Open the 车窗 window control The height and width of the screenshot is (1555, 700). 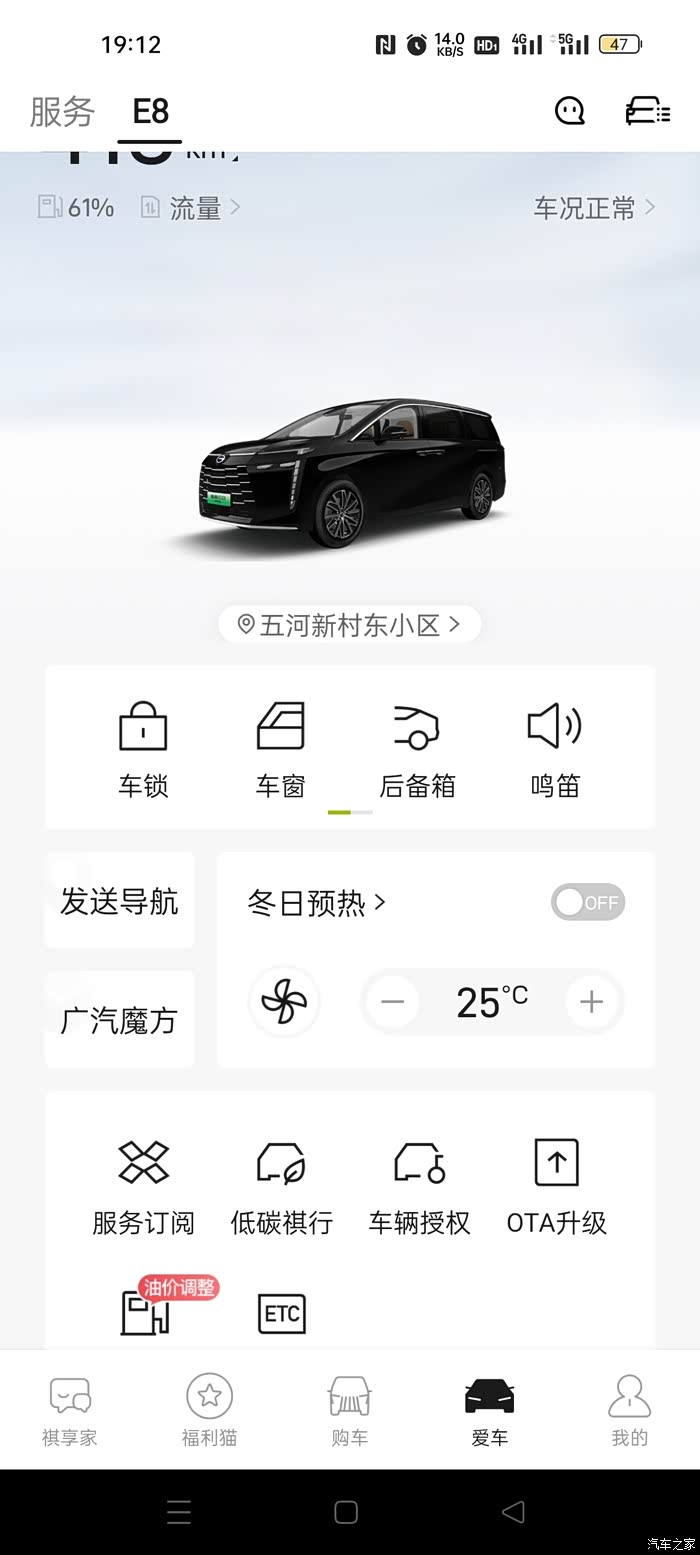pos(280,749)
